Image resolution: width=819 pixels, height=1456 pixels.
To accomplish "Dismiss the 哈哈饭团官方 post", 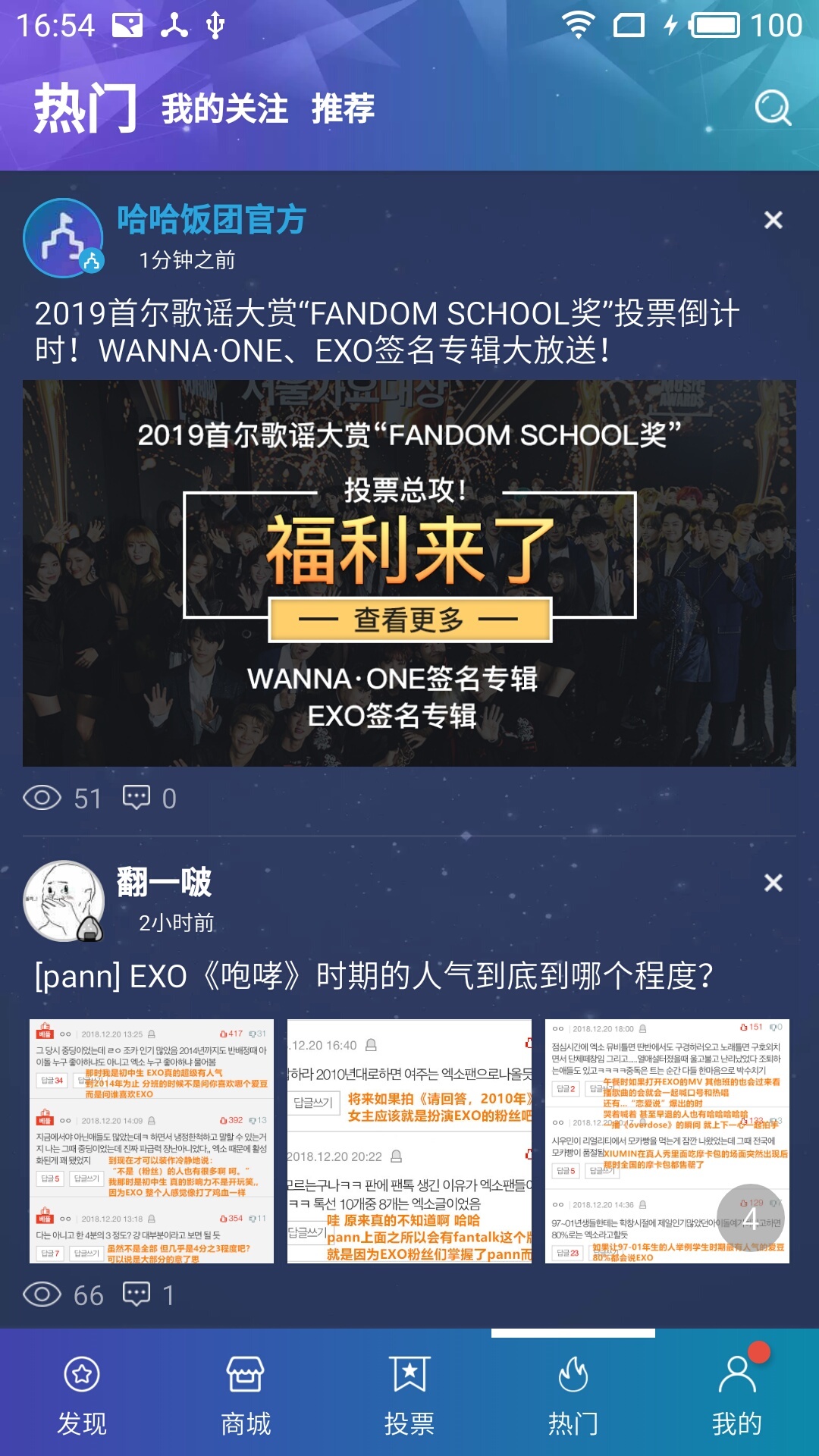I will [x=773, y=220].
